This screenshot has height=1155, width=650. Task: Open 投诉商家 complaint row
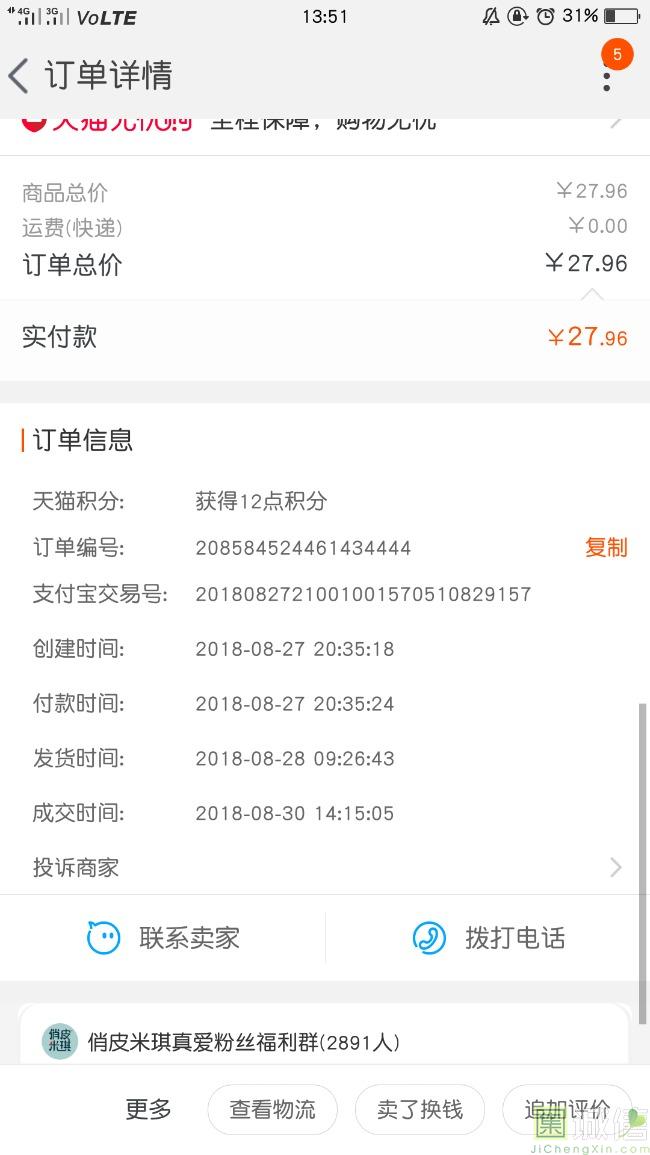pyautogui.click(x=325, y=867)
